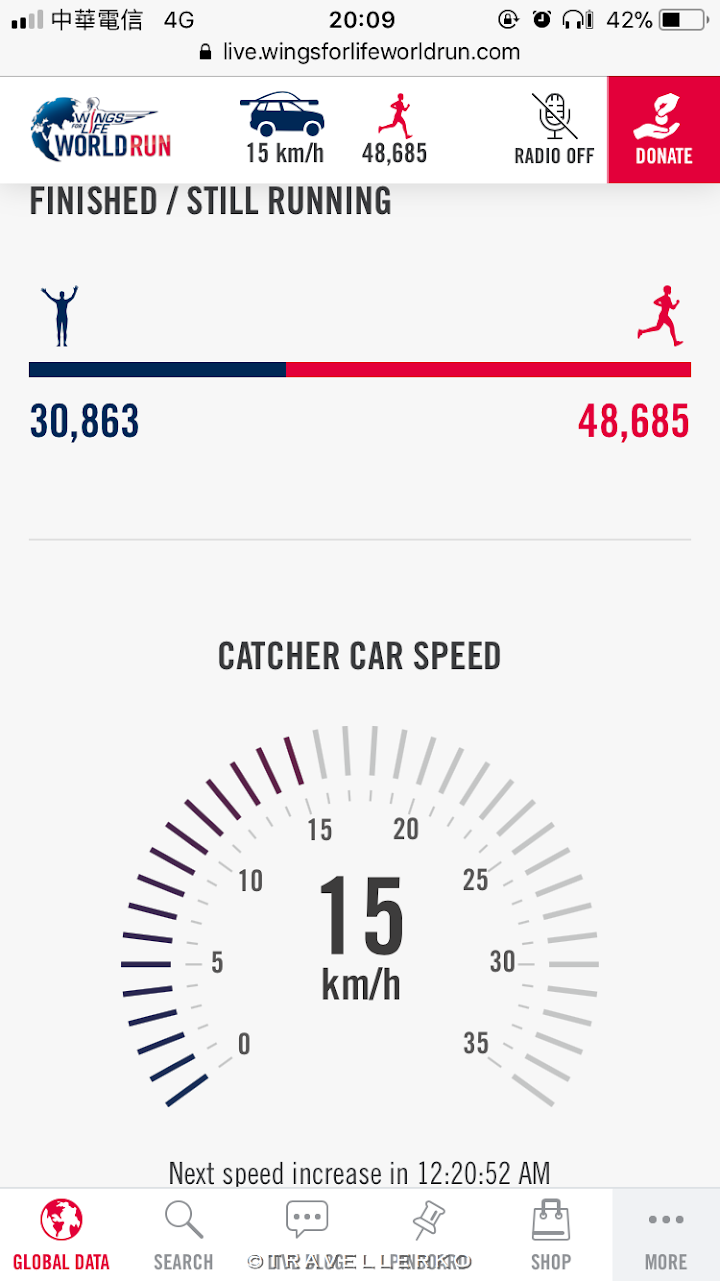Toggle the radio broadcast on via Radio Off

click(x=553, y=128)
